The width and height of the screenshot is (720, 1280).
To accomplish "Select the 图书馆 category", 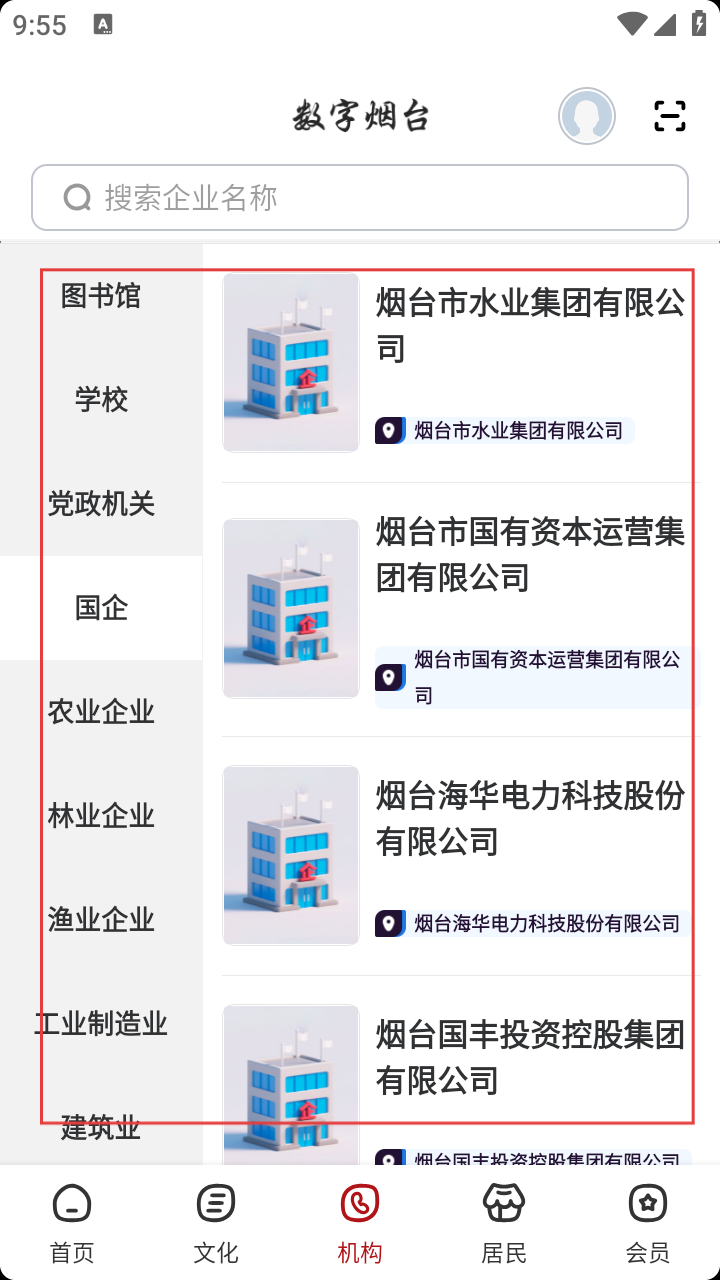I will [101, 296].
